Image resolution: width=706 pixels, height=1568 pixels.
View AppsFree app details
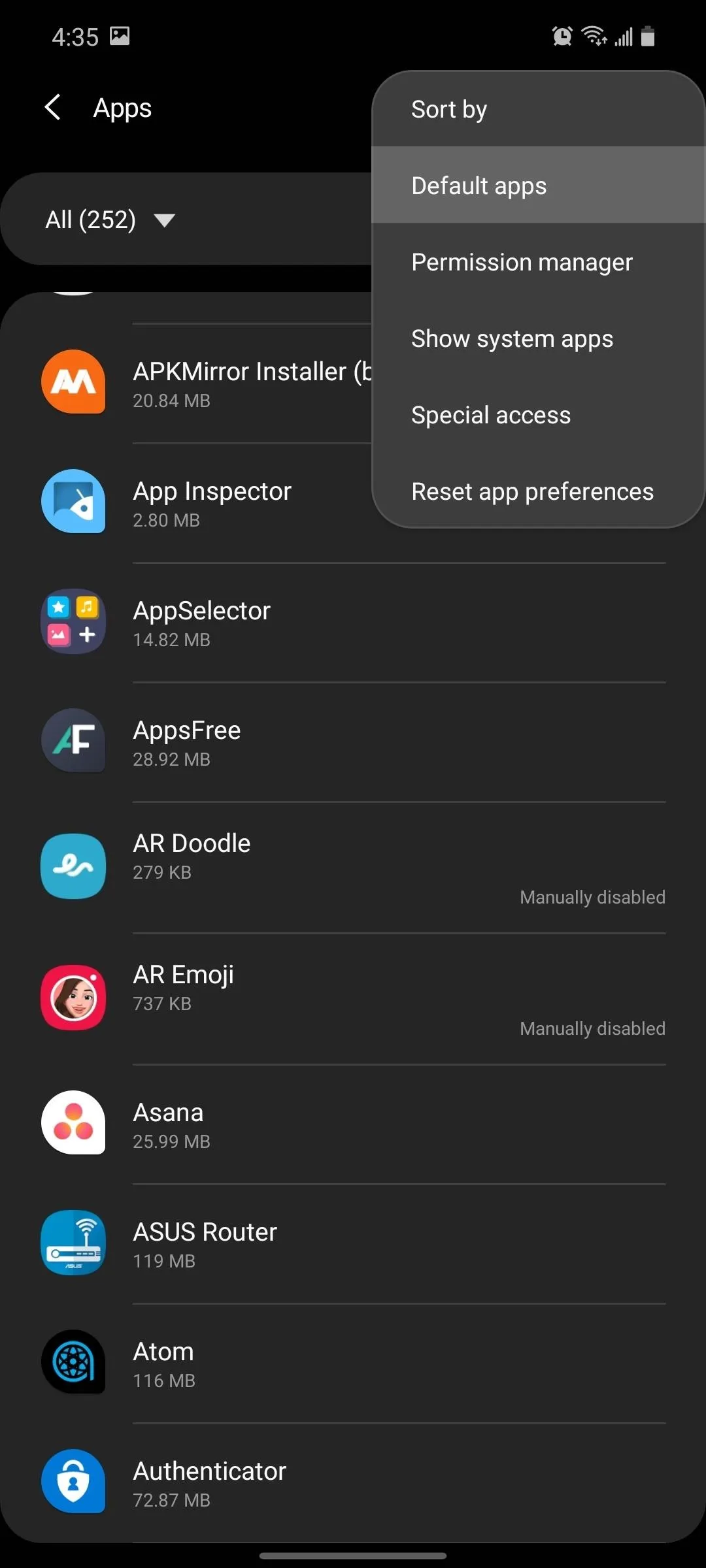click(353, 742)
